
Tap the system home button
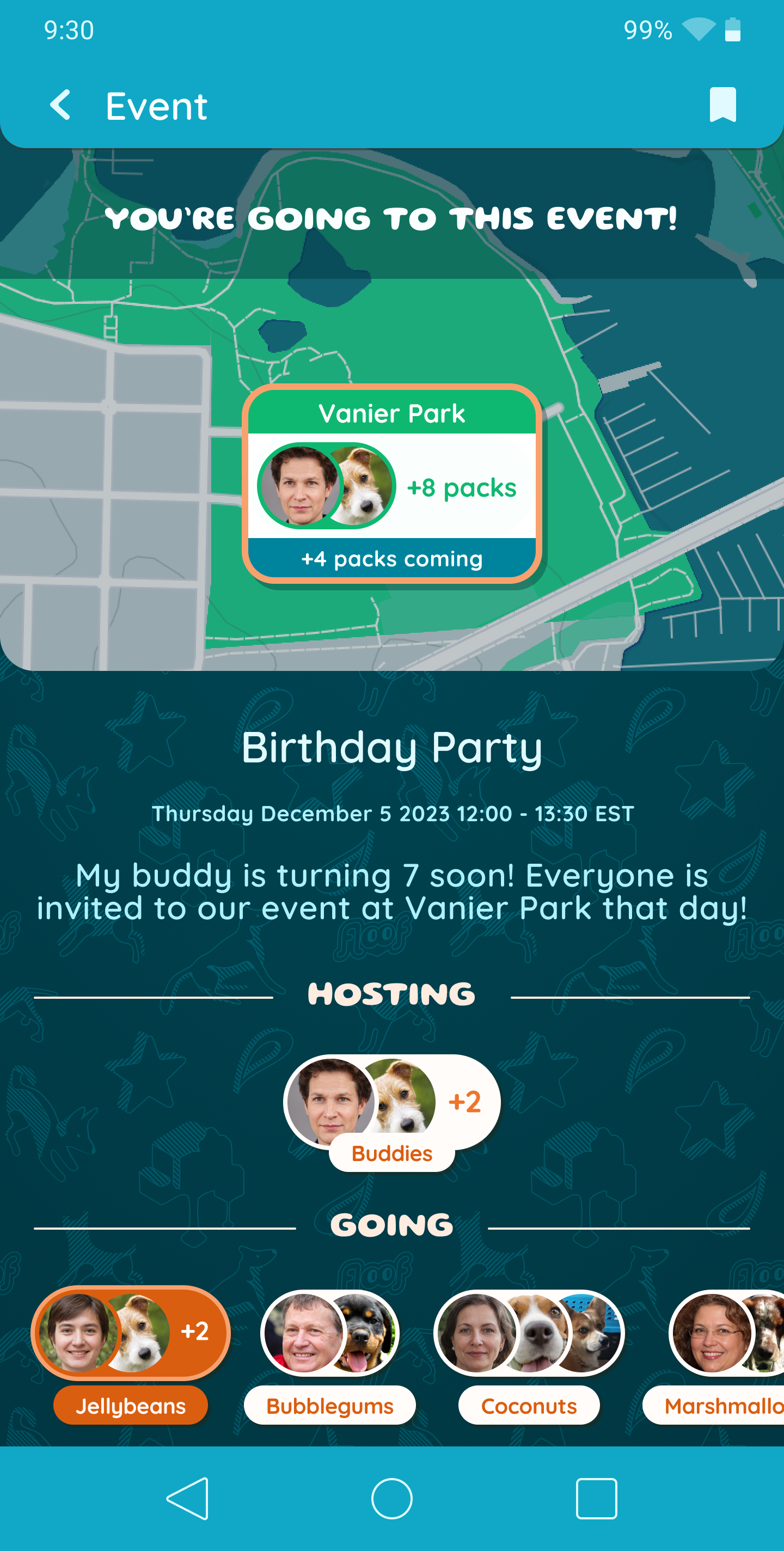coord(391,1499)
